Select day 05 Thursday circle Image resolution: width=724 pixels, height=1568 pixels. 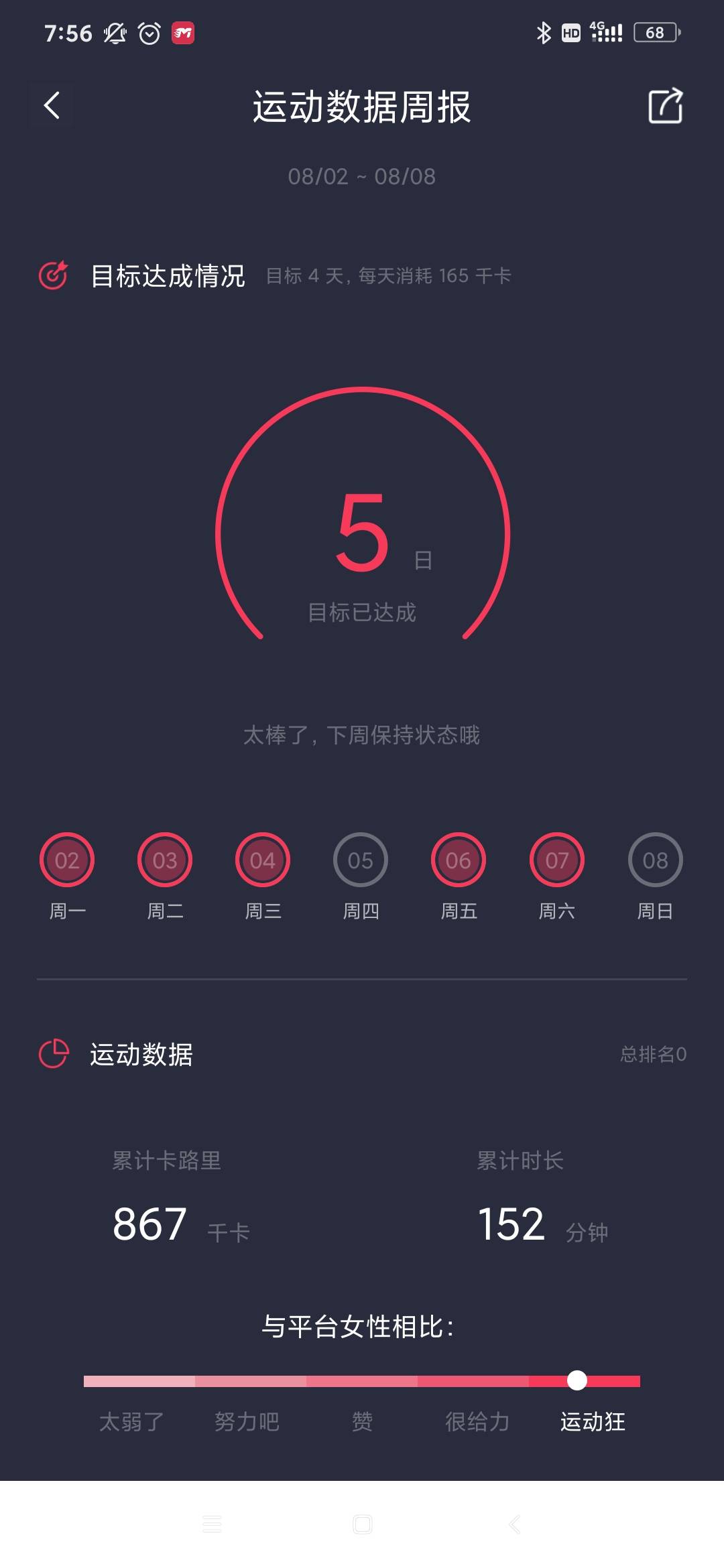[x=360, y=860]
